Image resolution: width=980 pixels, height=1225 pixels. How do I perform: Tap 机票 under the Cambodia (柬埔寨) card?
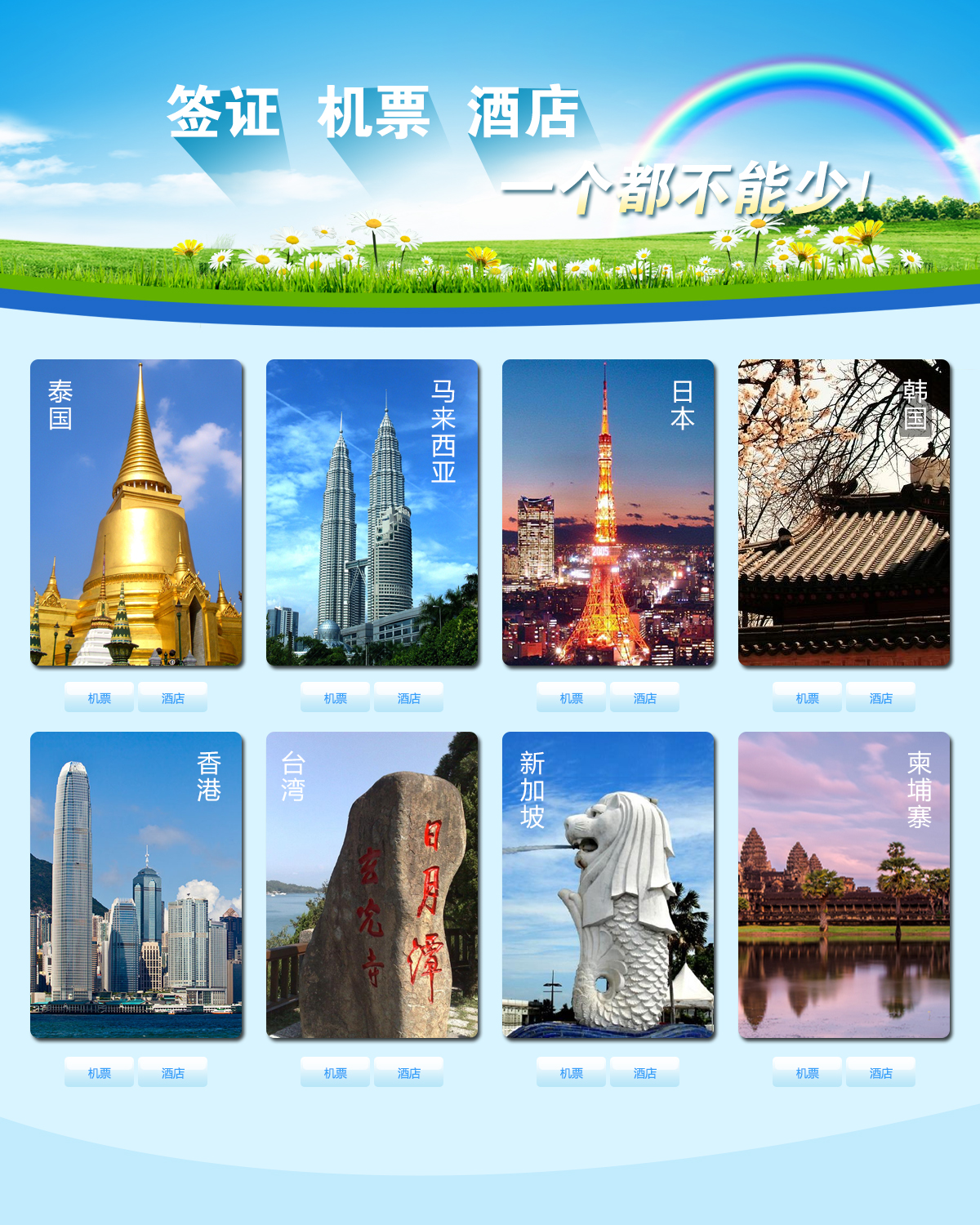tap(807, 1073)
